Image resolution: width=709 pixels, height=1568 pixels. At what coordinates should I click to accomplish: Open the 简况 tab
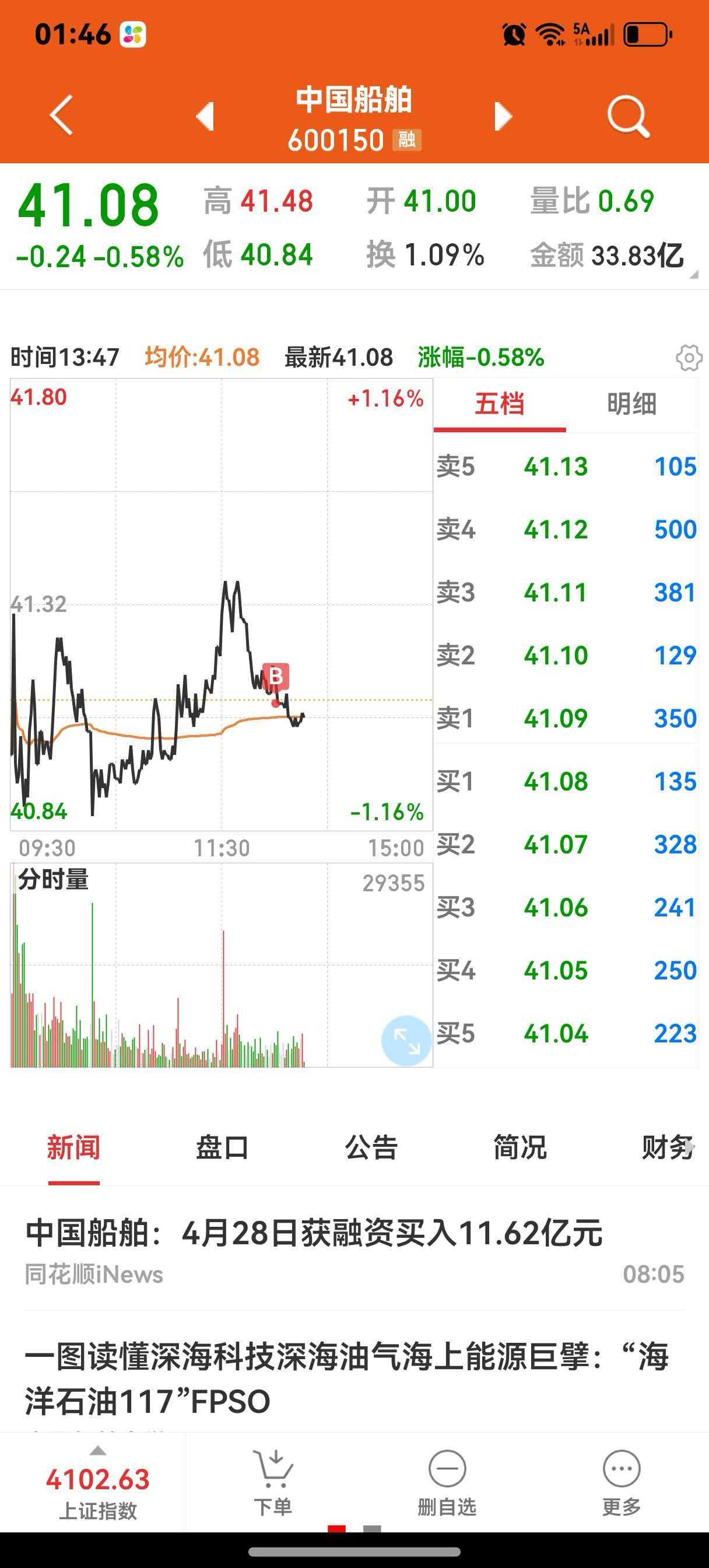520,1148
